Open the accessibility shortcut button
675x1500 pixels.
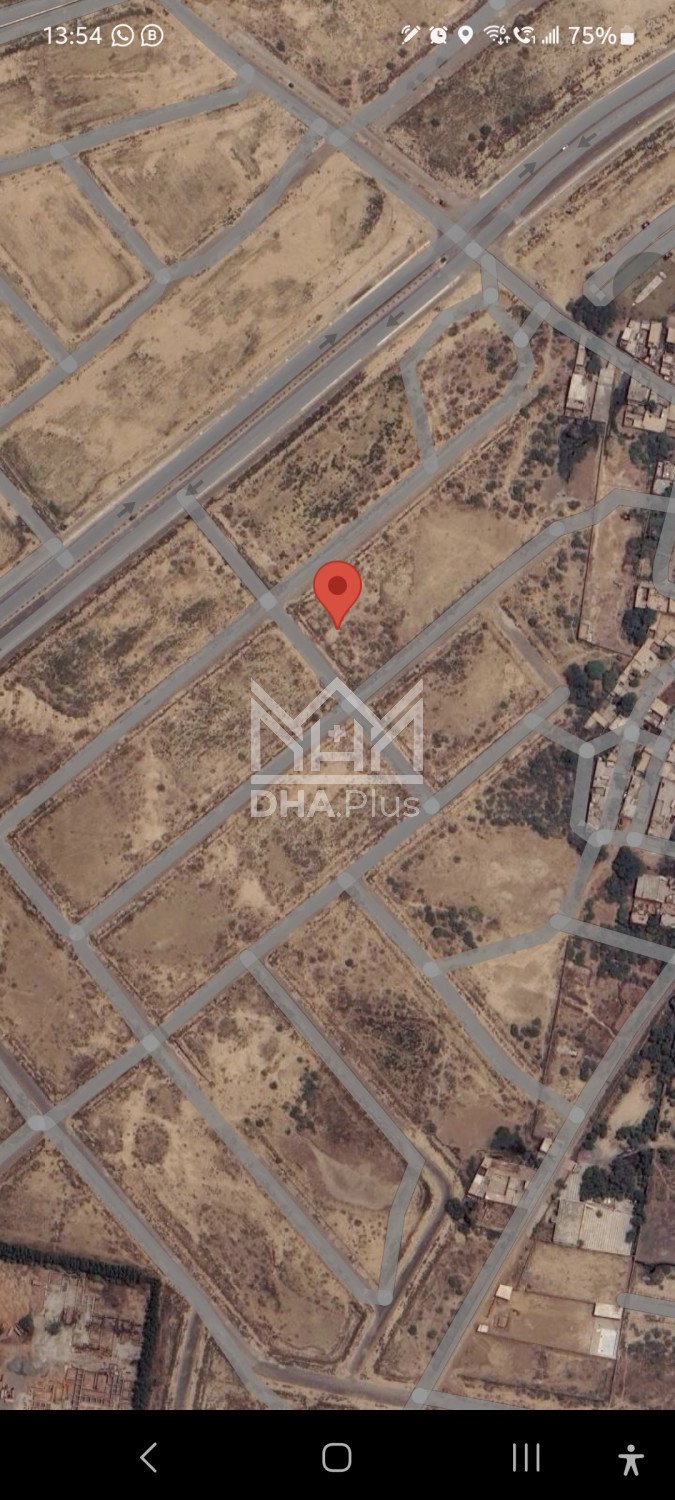(x=630, y=1459)
